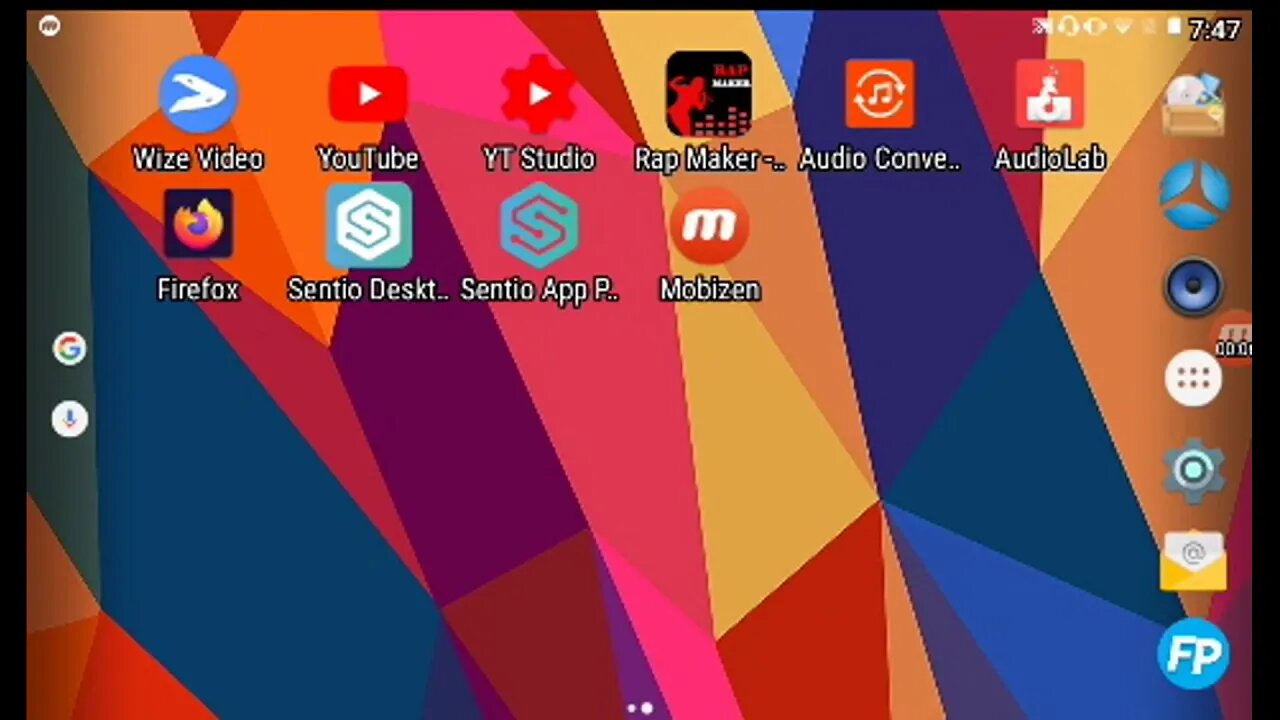Tap the home screen page indicator
Screen dimensions: 1280x720
point(640,708)
